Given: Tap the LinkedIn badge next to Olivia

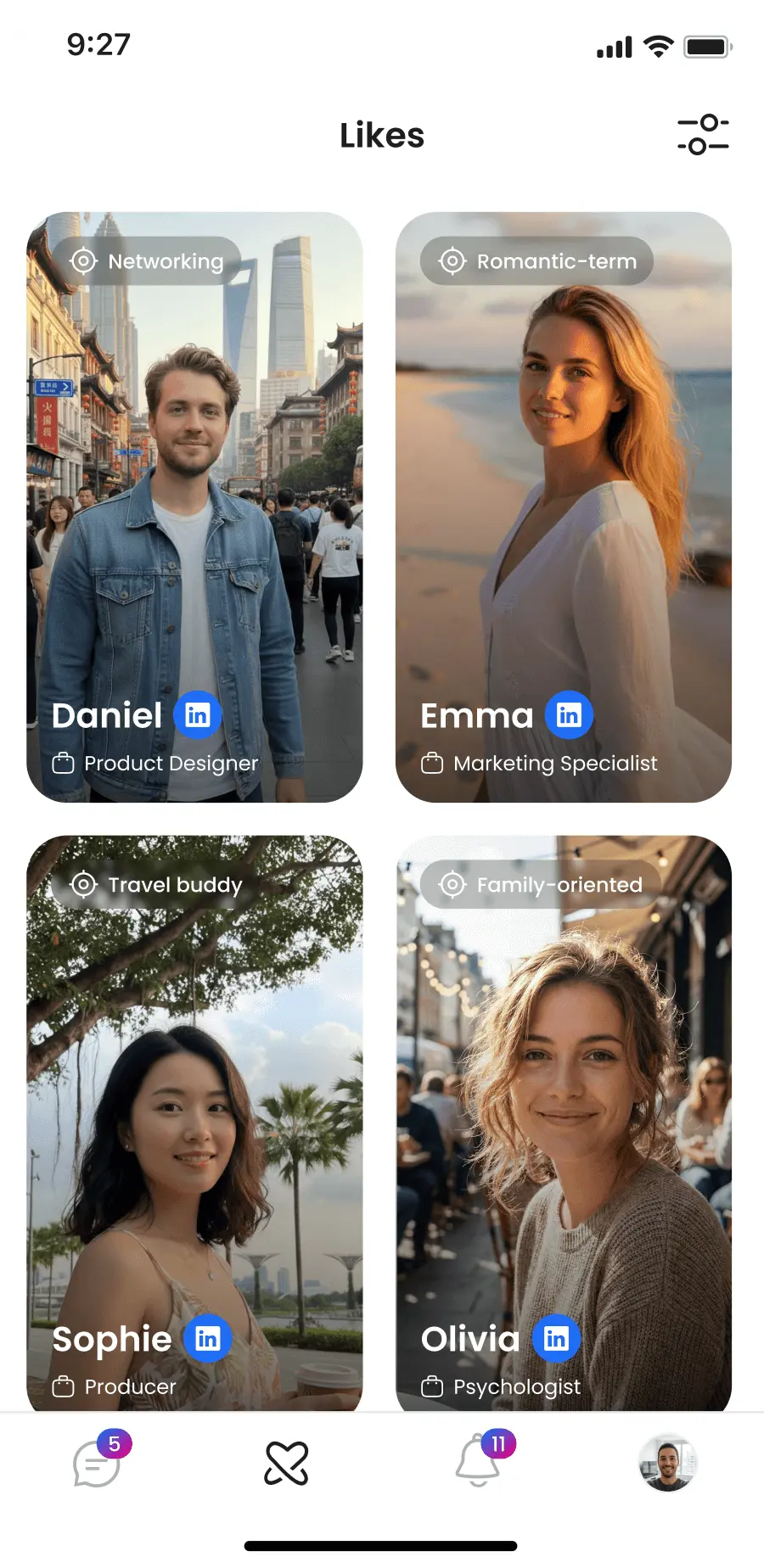Looking at the screenshot, I should click(557, 1339).
